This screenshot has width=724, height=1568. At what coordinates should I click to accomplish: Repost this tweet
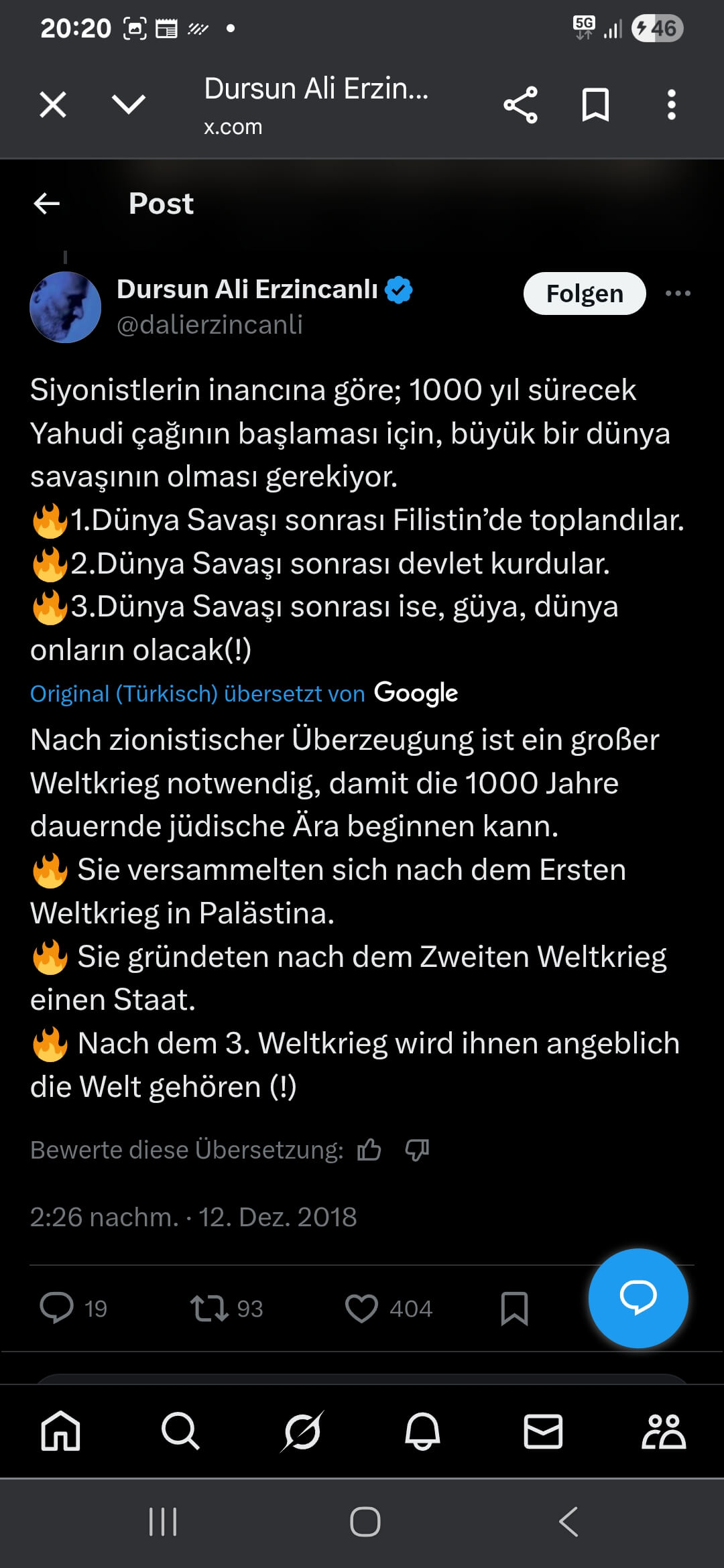(210, 1308)
